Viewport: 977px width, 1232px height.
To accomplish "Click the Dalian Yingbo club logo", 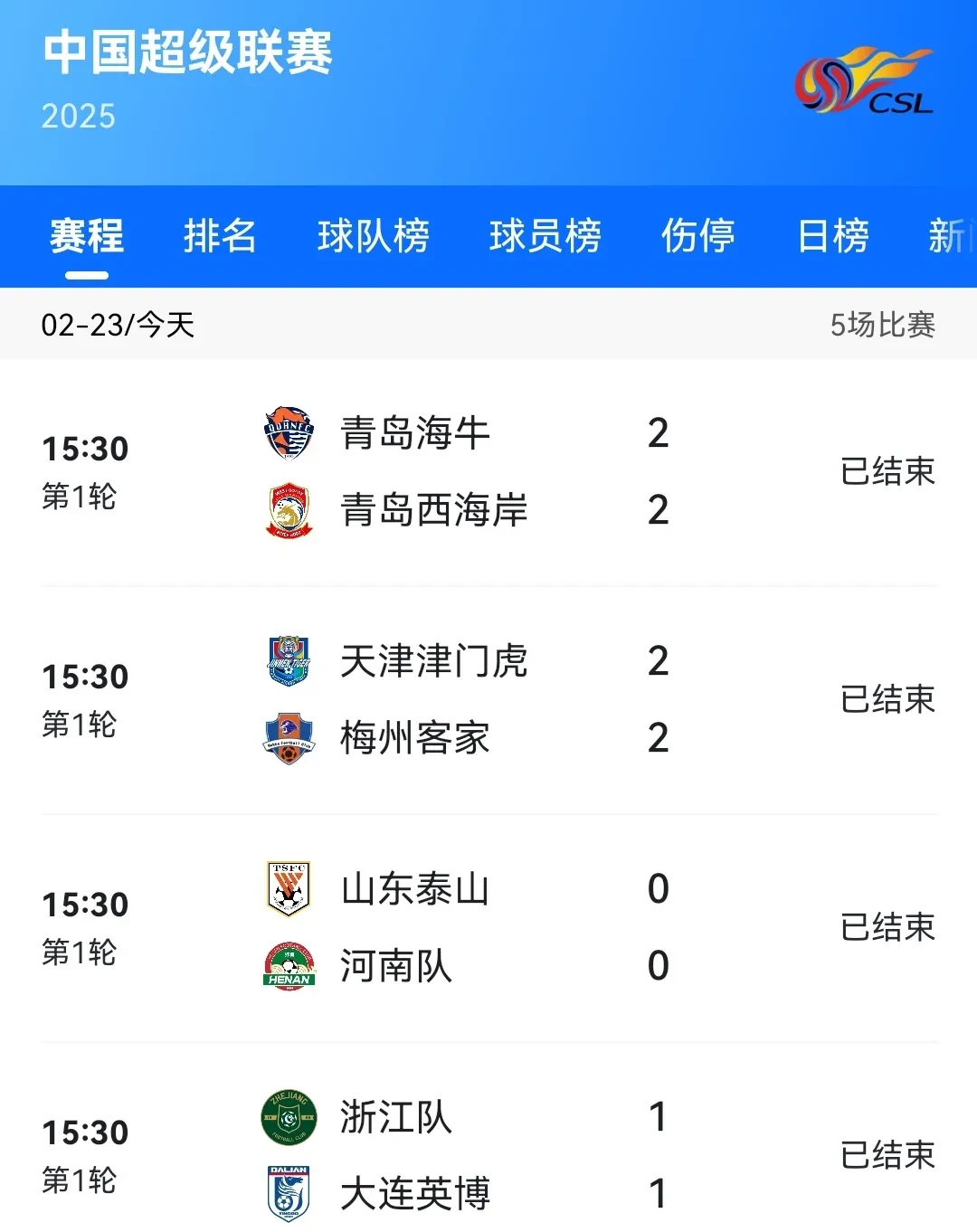I will (x=289, y=1193).
